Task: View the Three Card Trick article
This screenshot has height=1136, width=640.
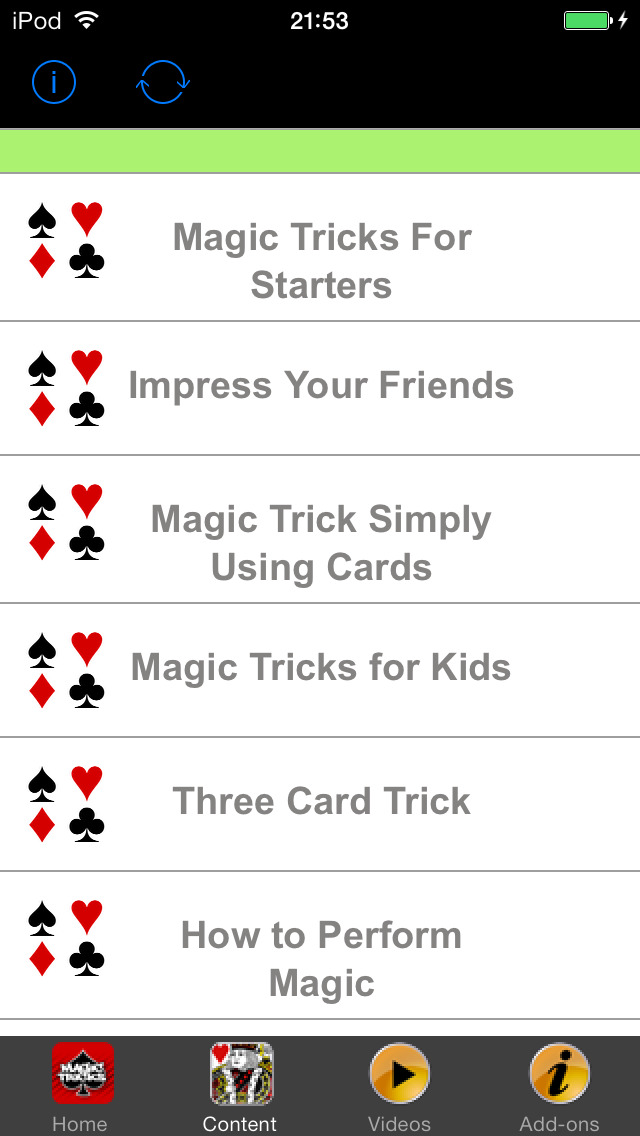Action: click(x=320, y=803)
